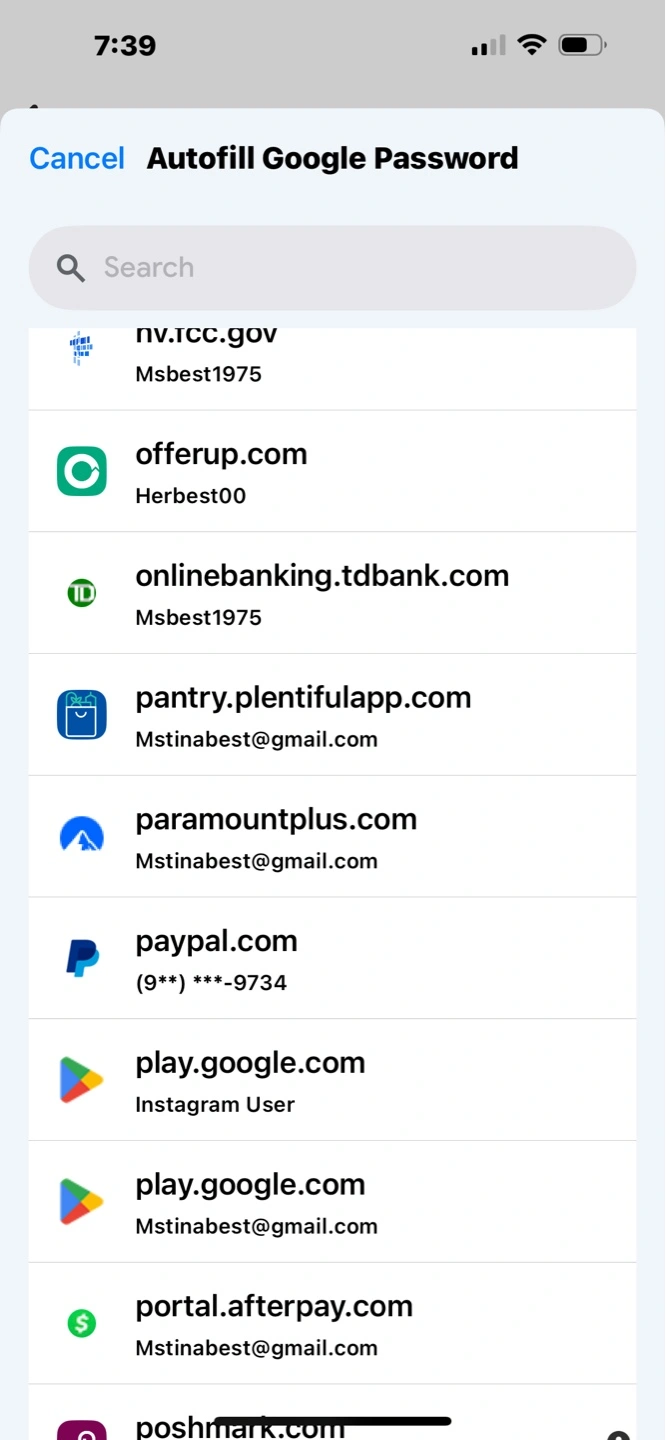The image size is (666, 1440).
Task: Tap the Search passwords field
Action: 332,267
